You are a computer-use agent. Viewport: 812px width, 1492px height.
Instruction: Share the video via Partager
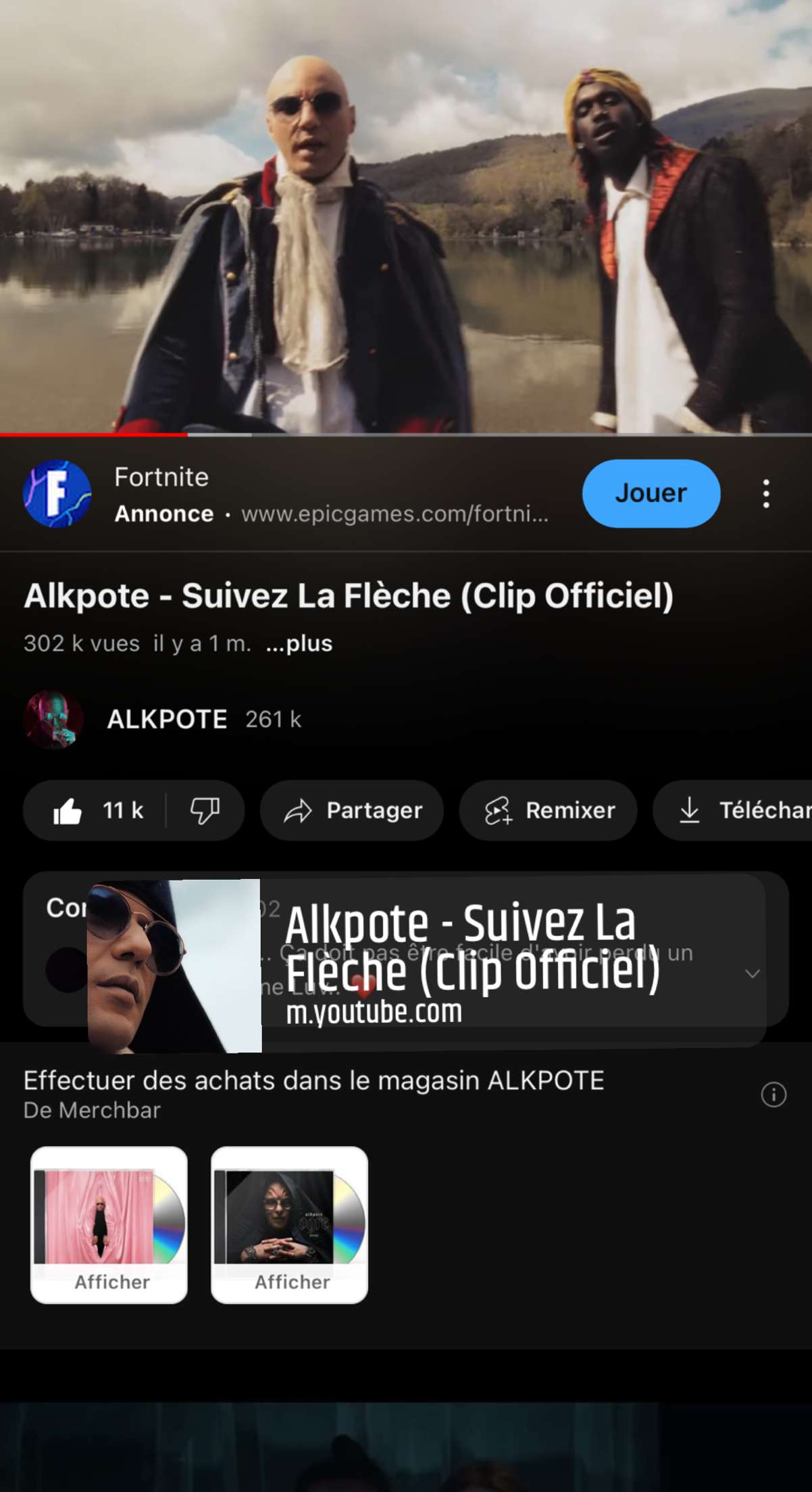pos(352,810)
